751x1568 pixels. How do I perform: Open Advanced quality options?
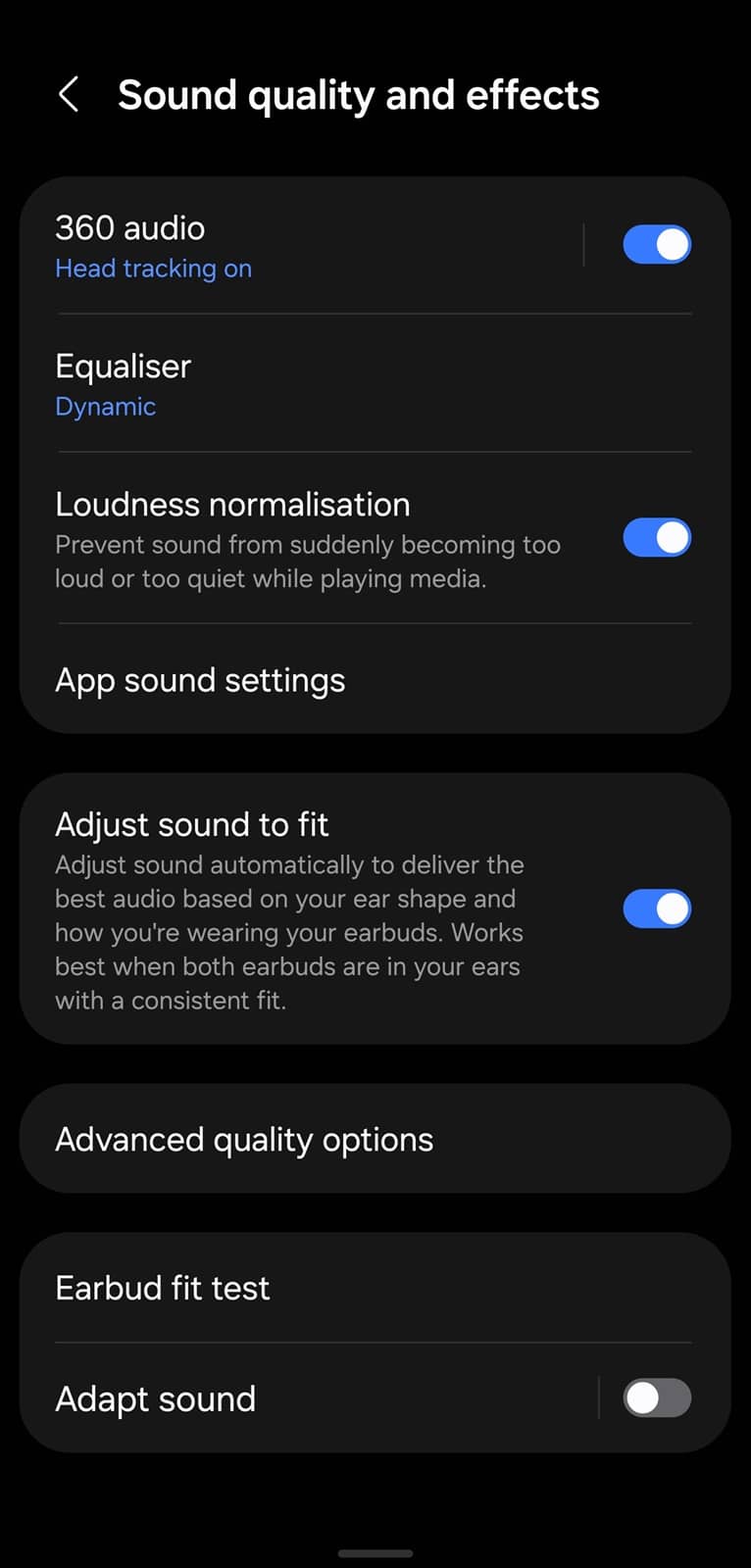point(373,1140)
